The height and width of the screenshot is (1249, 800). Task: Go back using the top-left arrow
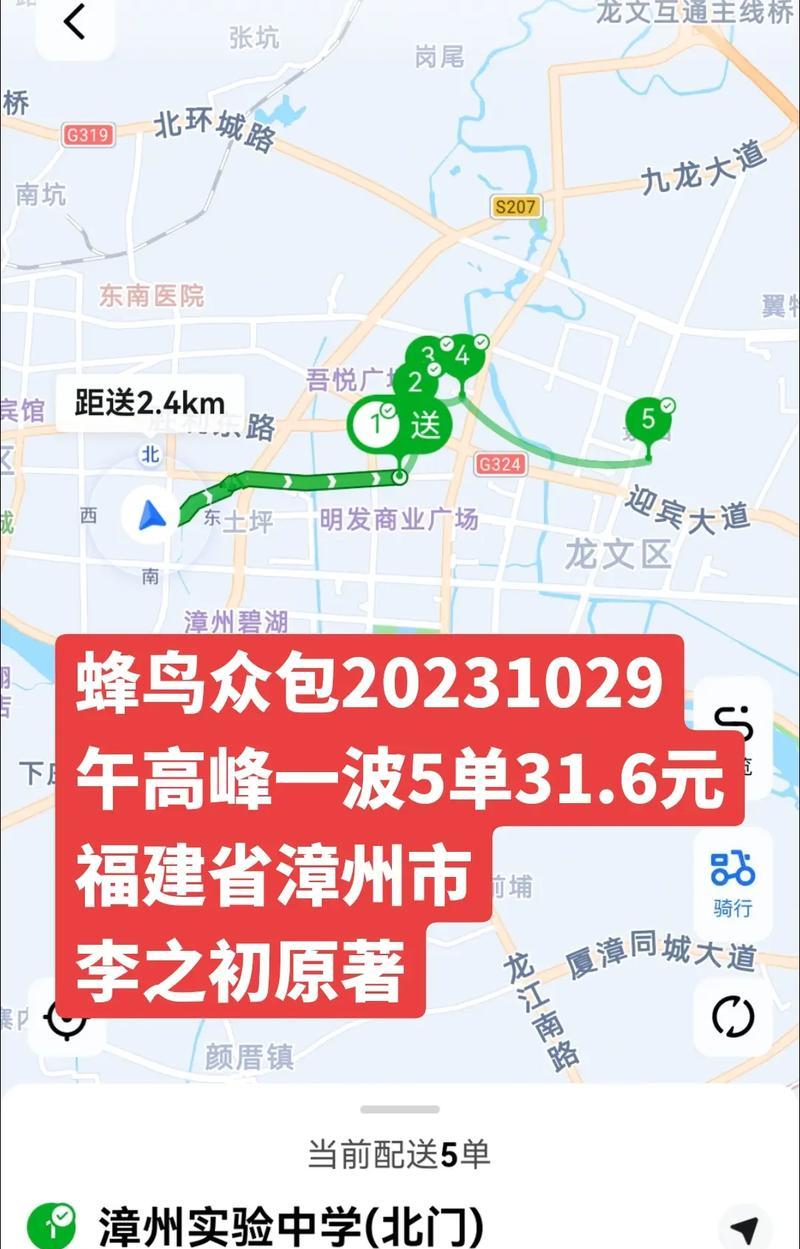click(x=74, y=23)
